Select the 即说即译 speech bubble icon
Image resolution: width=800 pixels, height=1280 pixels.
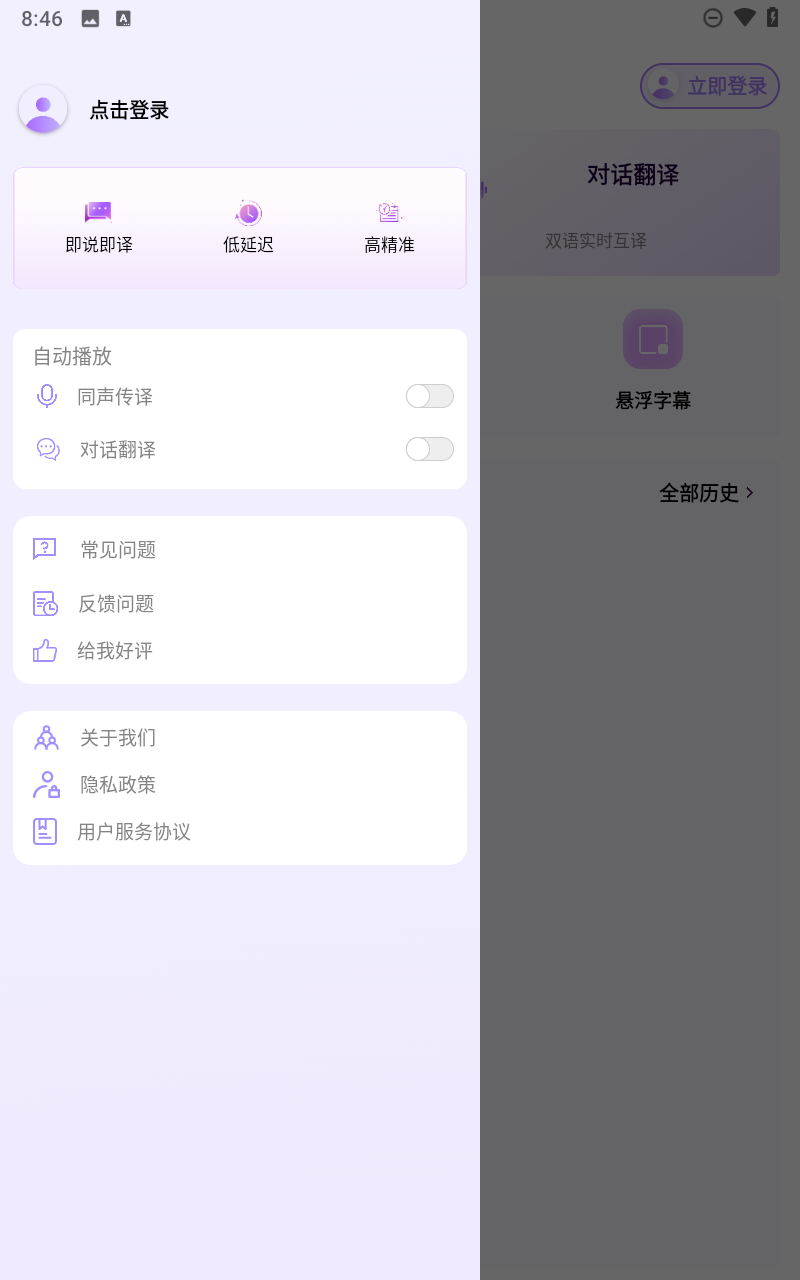(x=97, y=211)
